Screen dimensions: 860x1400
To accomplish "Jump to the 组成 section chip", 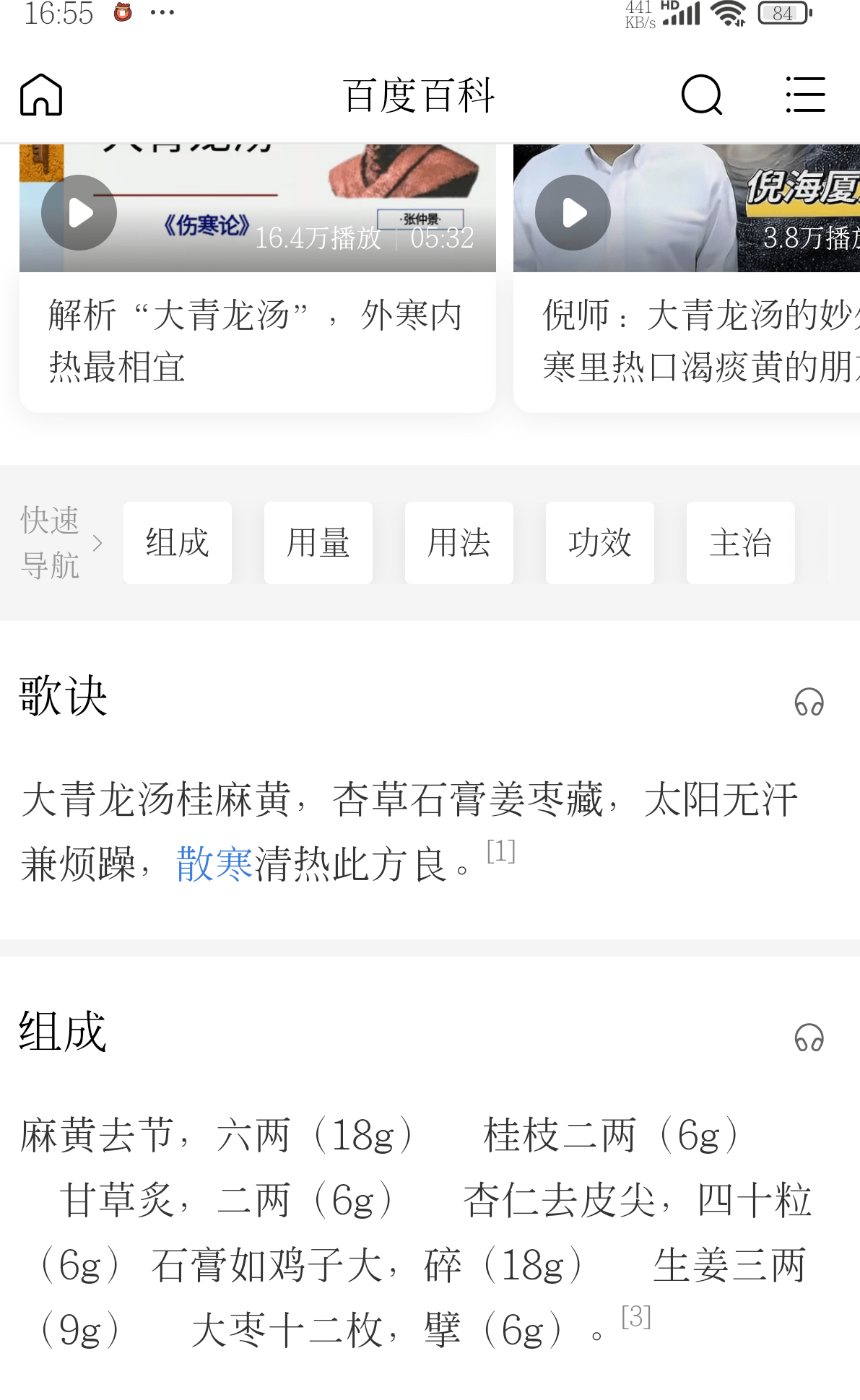I will (177, 542).
